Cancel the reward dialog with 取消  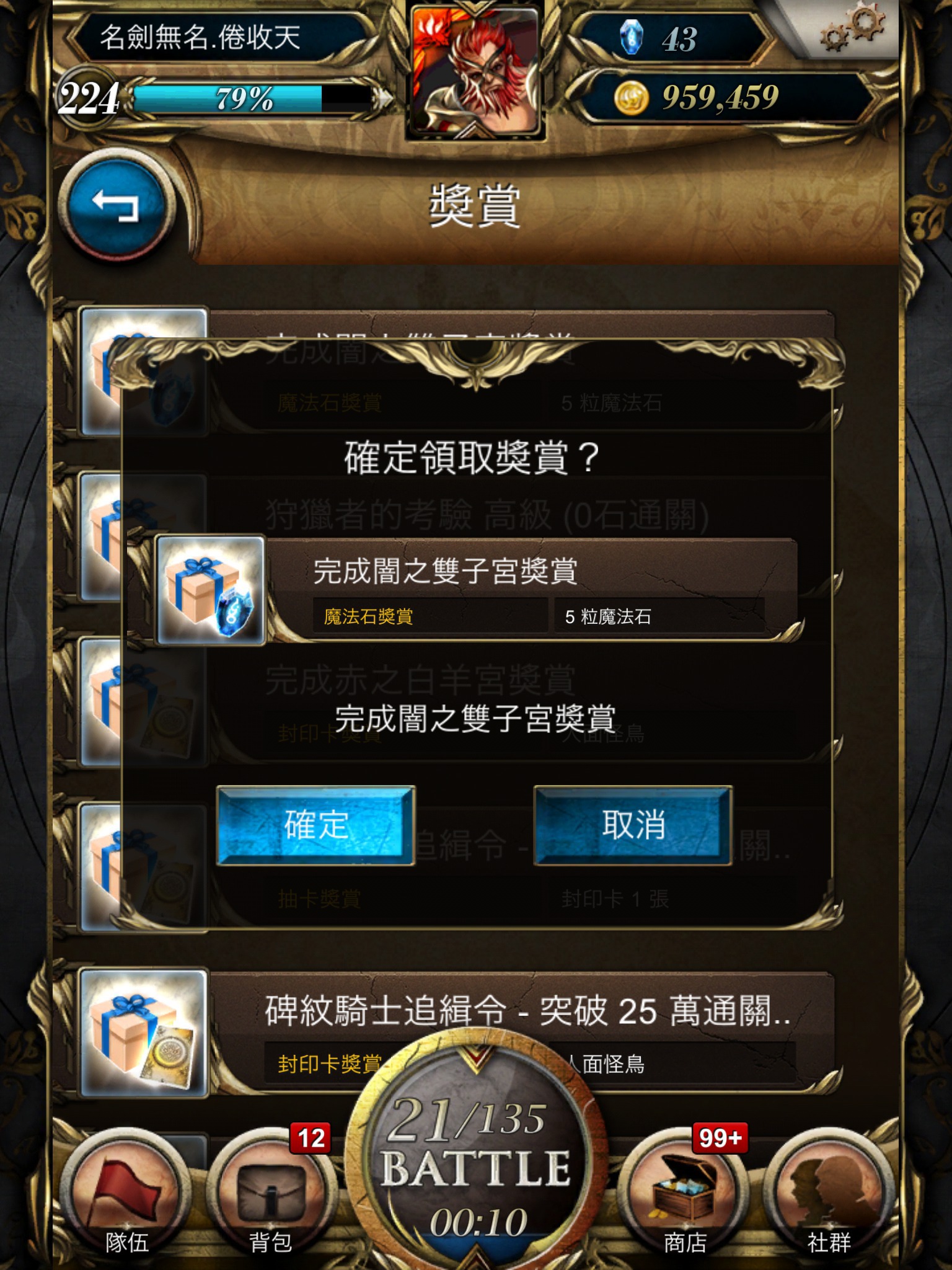point(633,825)
